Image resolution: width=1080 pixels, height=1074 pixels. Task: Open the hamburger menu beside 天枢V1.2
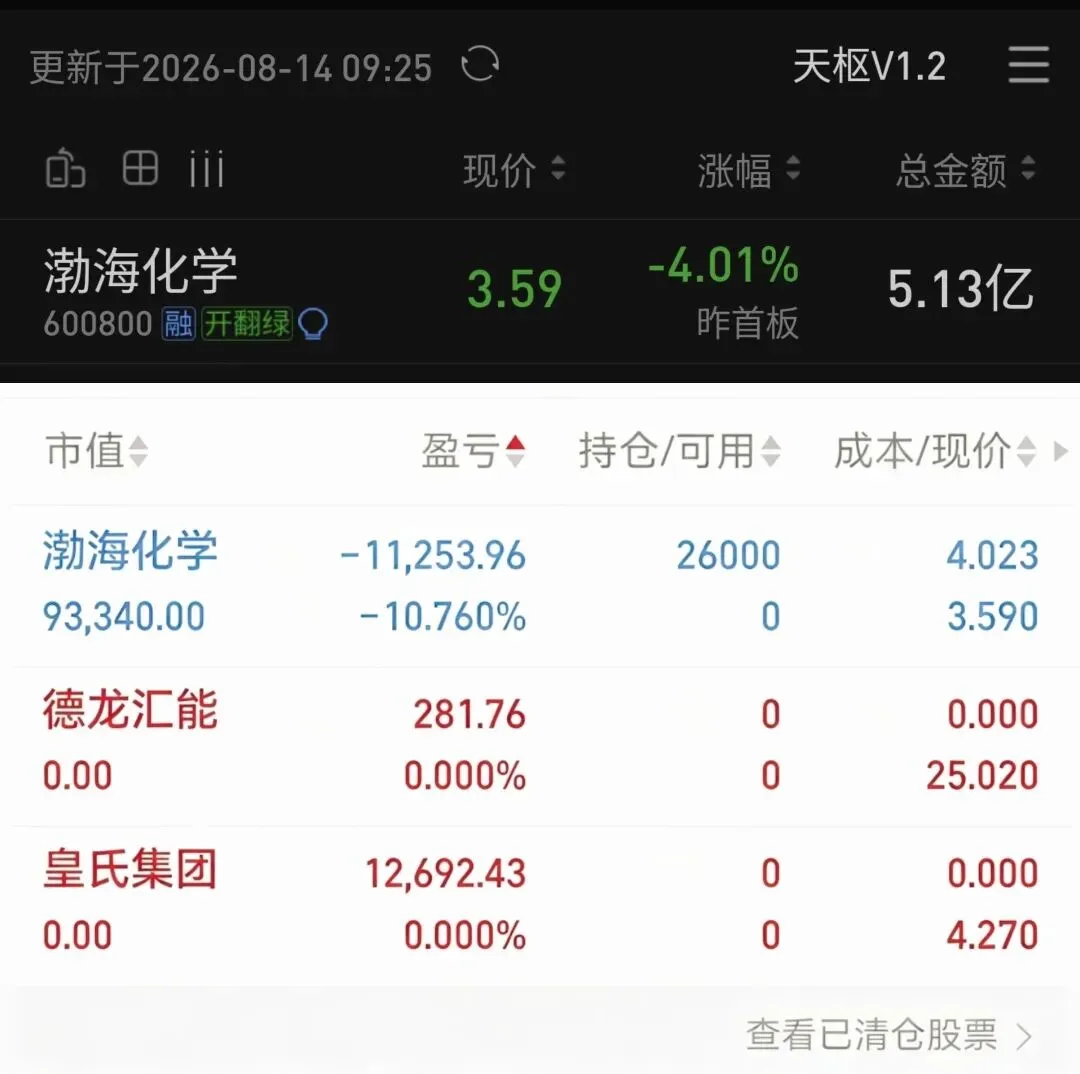tap(1028, 65)
